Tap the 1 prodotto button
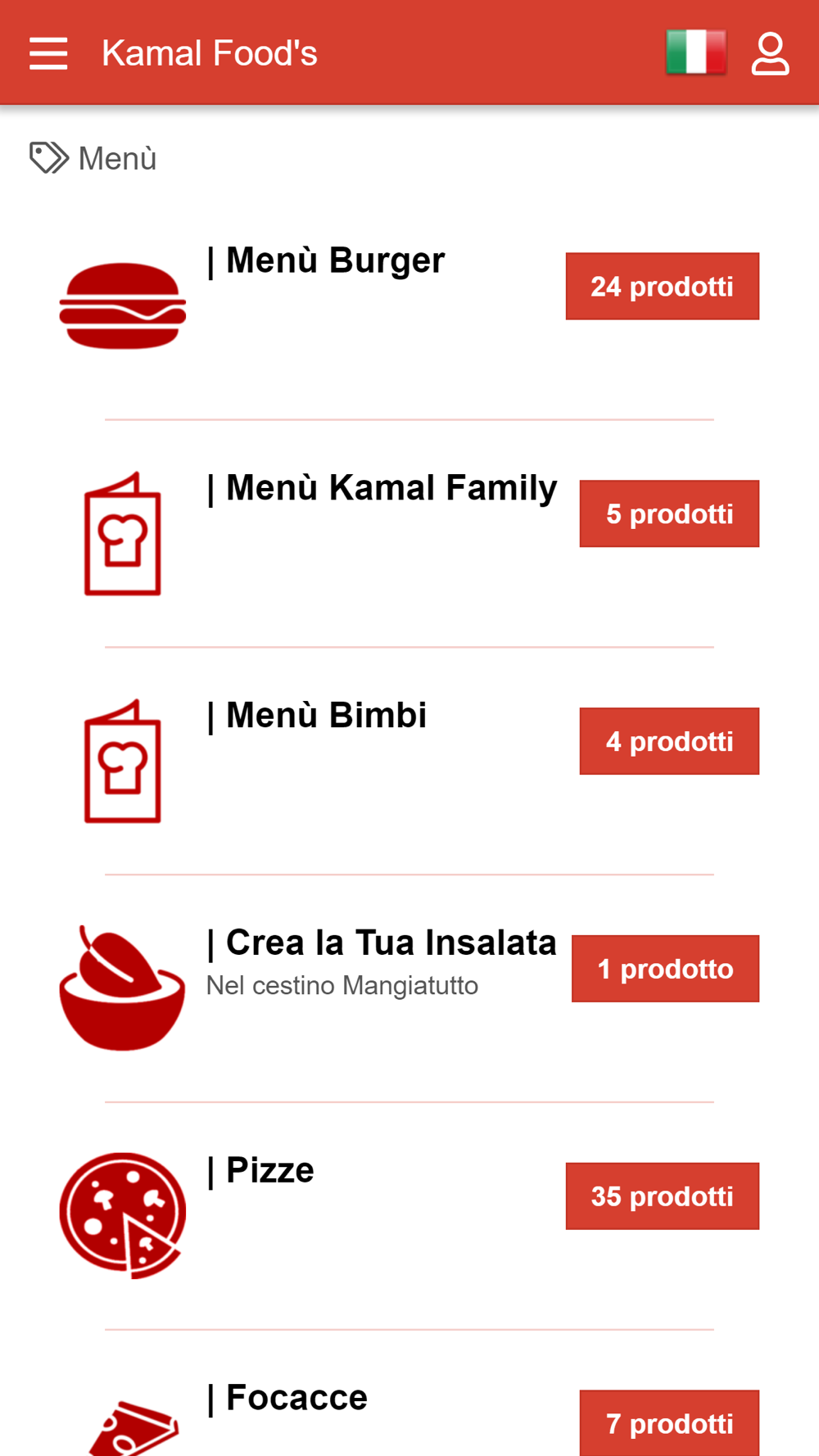The image size is (819, 1456). pos(665,969)
